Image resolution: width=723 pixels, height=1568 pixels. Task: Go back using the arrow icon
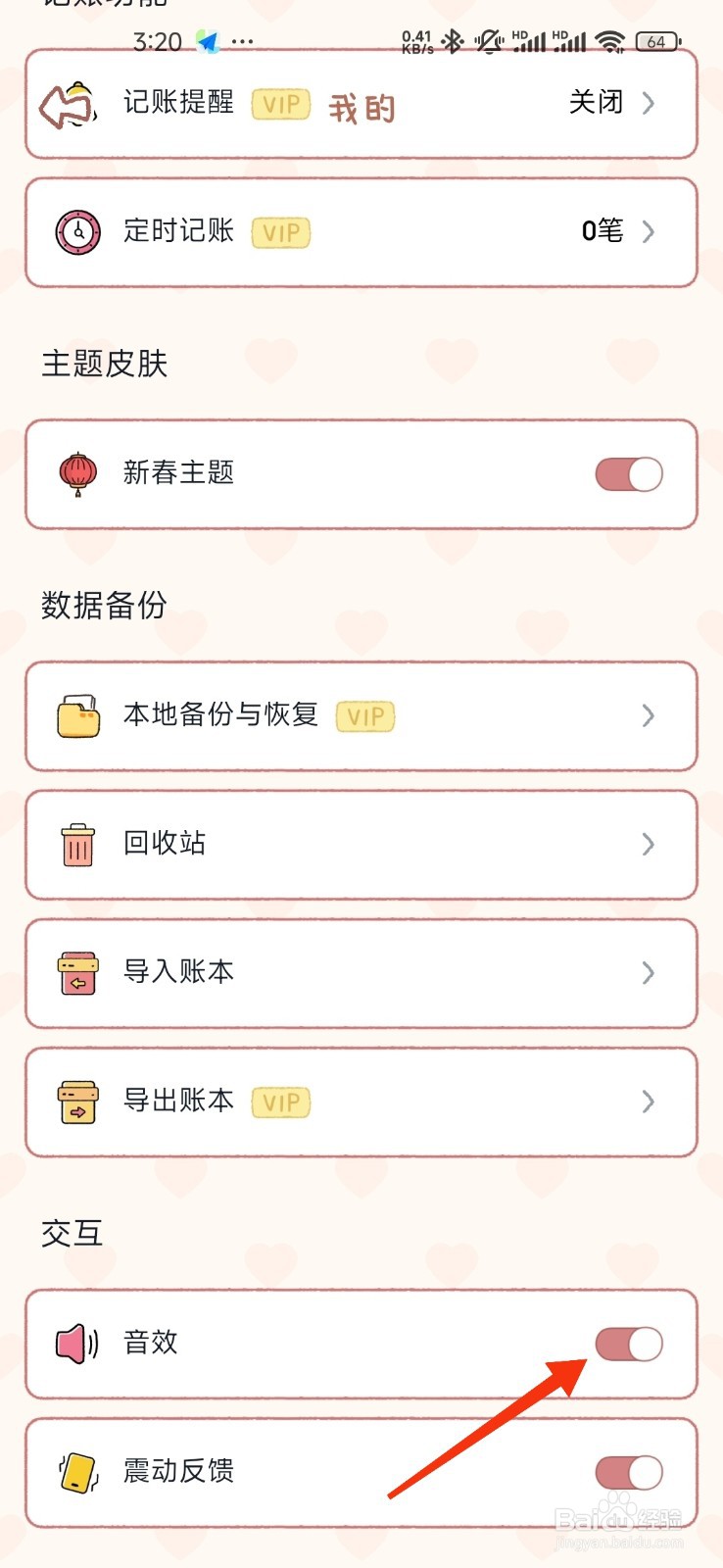point(67,105)
